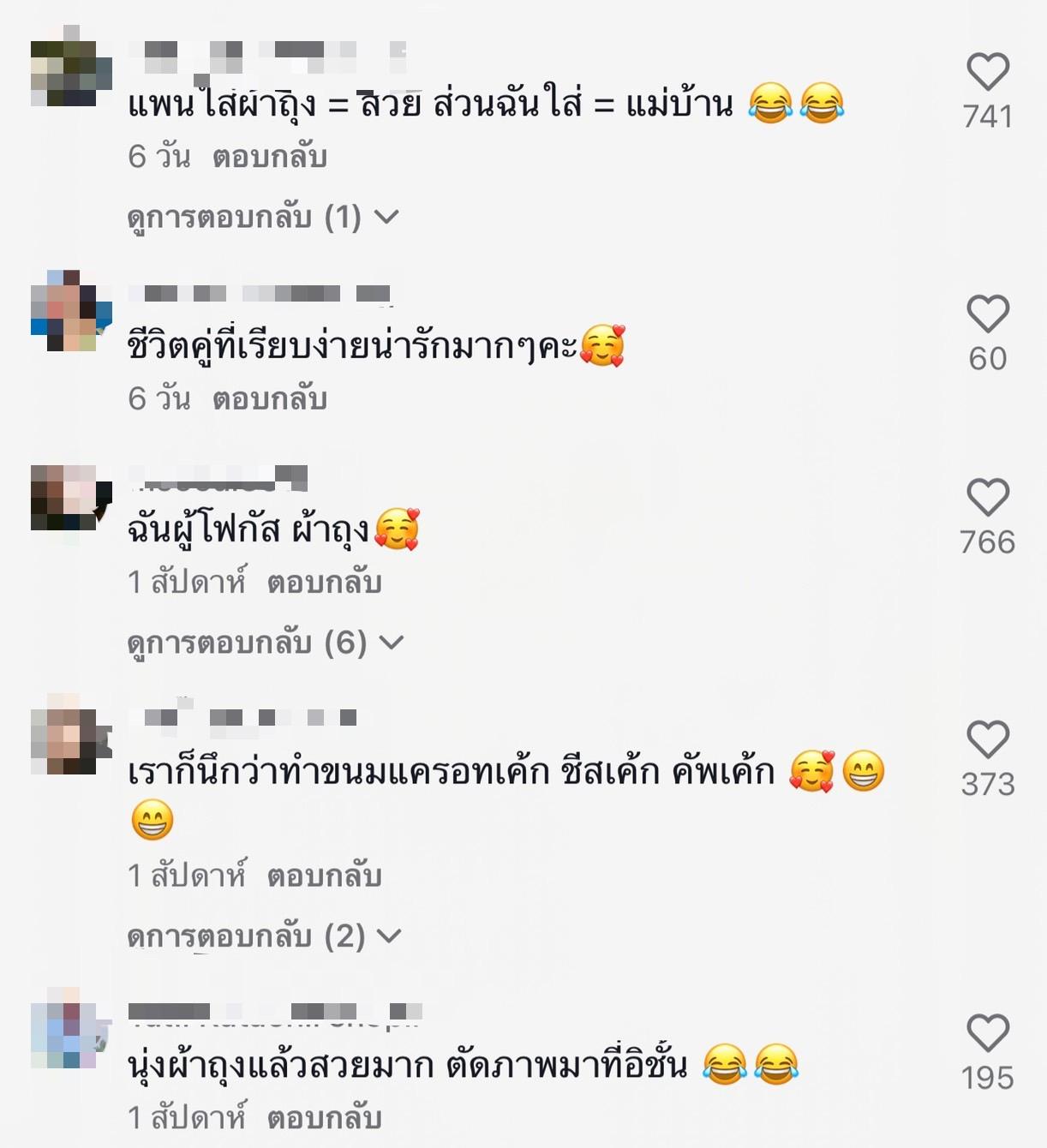Reply to the นุ่งผ้าถุงแล้วสวยมาก comment

click(x=324, y=1119)
